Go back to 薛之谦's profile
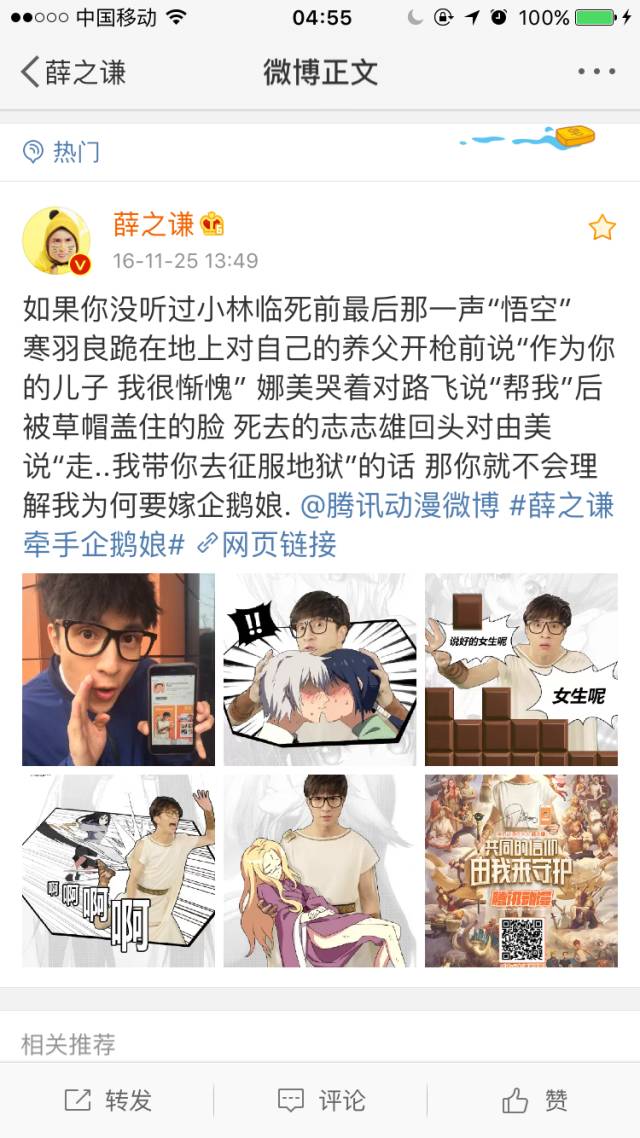This screenshot has height=1138, width=640. (72, 72)
